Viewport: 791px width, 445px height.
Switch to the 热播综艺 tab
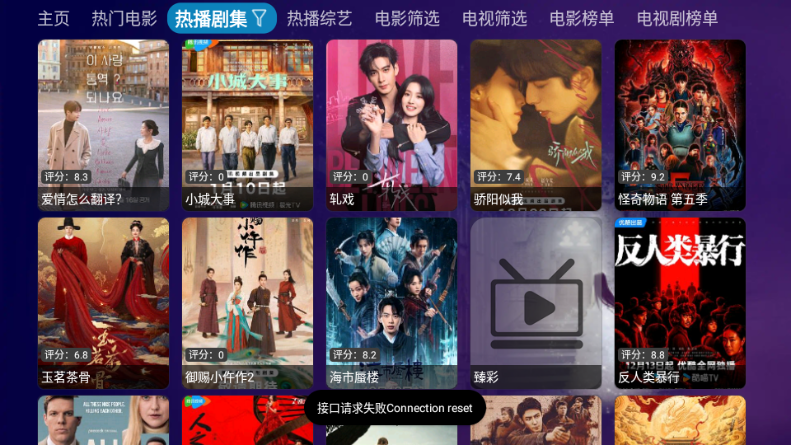click(319, 18)
